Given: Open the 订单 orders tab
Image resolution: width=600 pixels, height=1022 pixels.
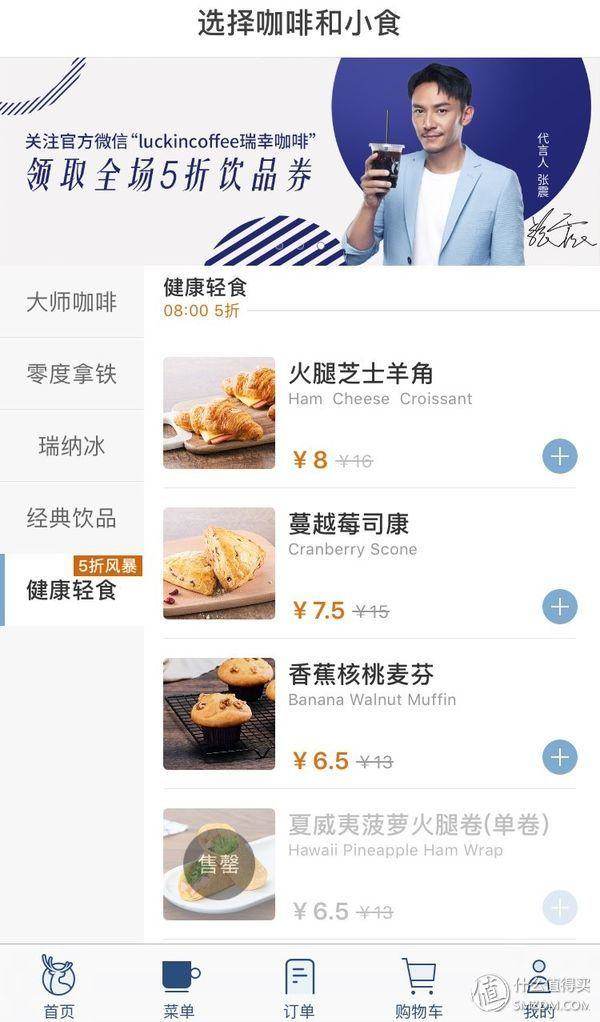Looking at the screenshot, I should tap(299, 986).
